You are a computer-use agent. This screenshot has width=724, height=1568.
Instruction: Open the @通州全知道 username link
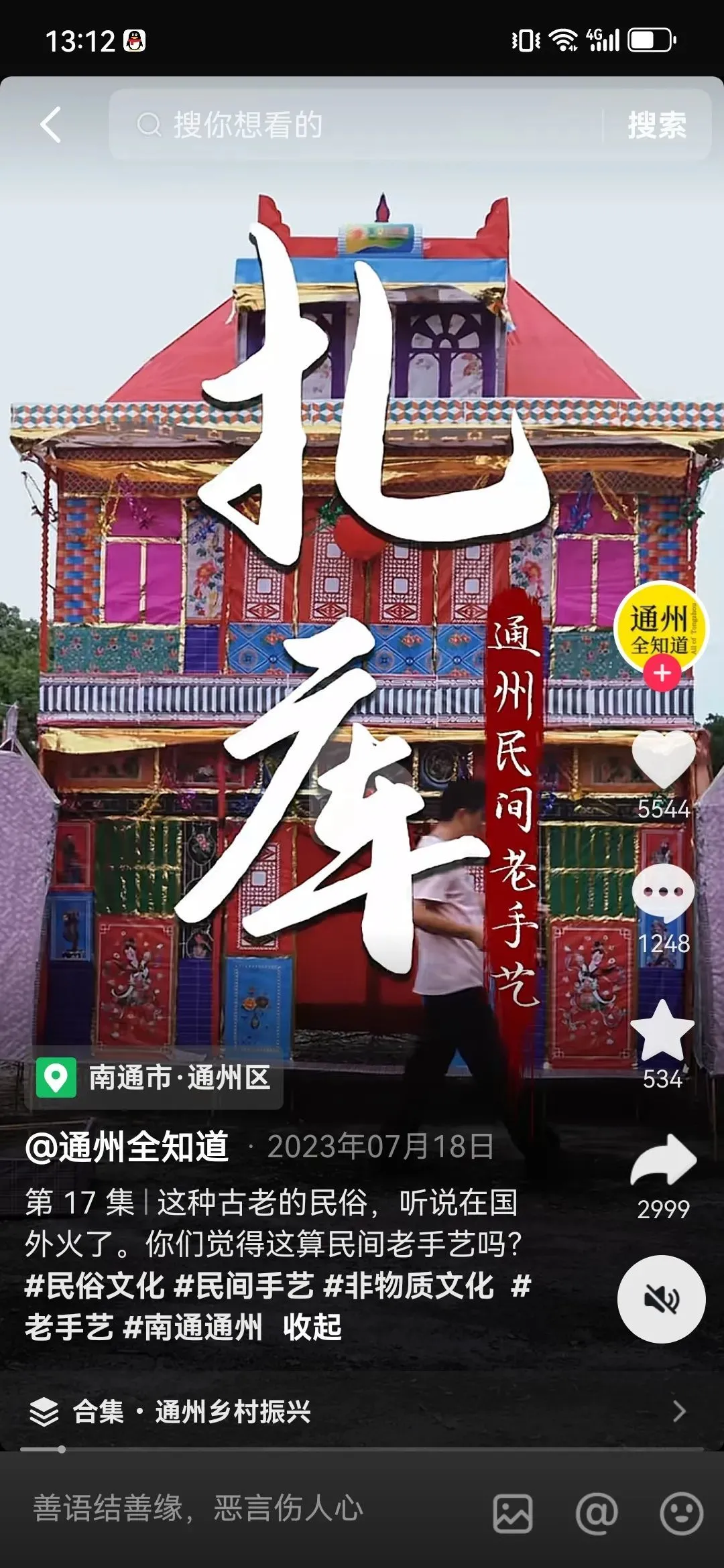point(127,1147)
